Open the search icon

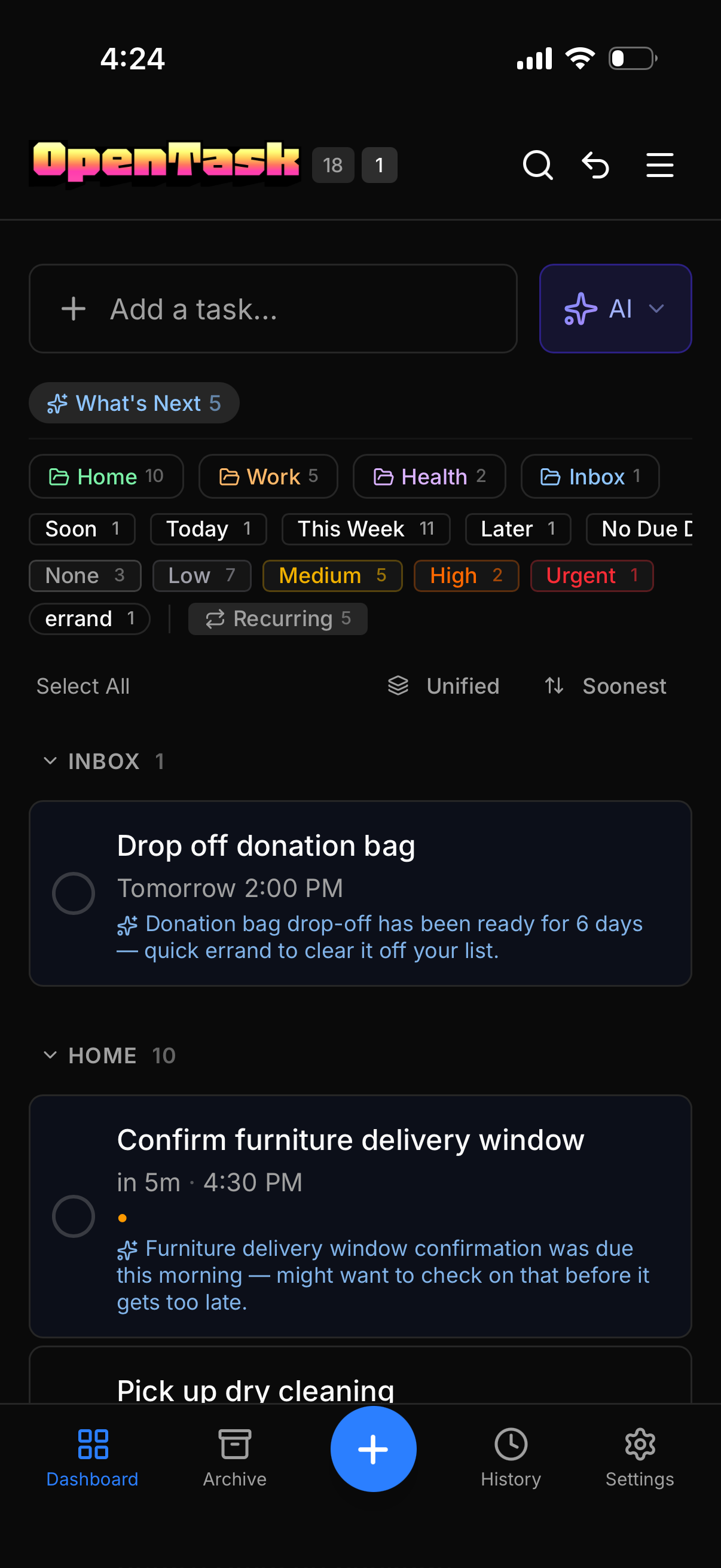click(x=537, y=165)
